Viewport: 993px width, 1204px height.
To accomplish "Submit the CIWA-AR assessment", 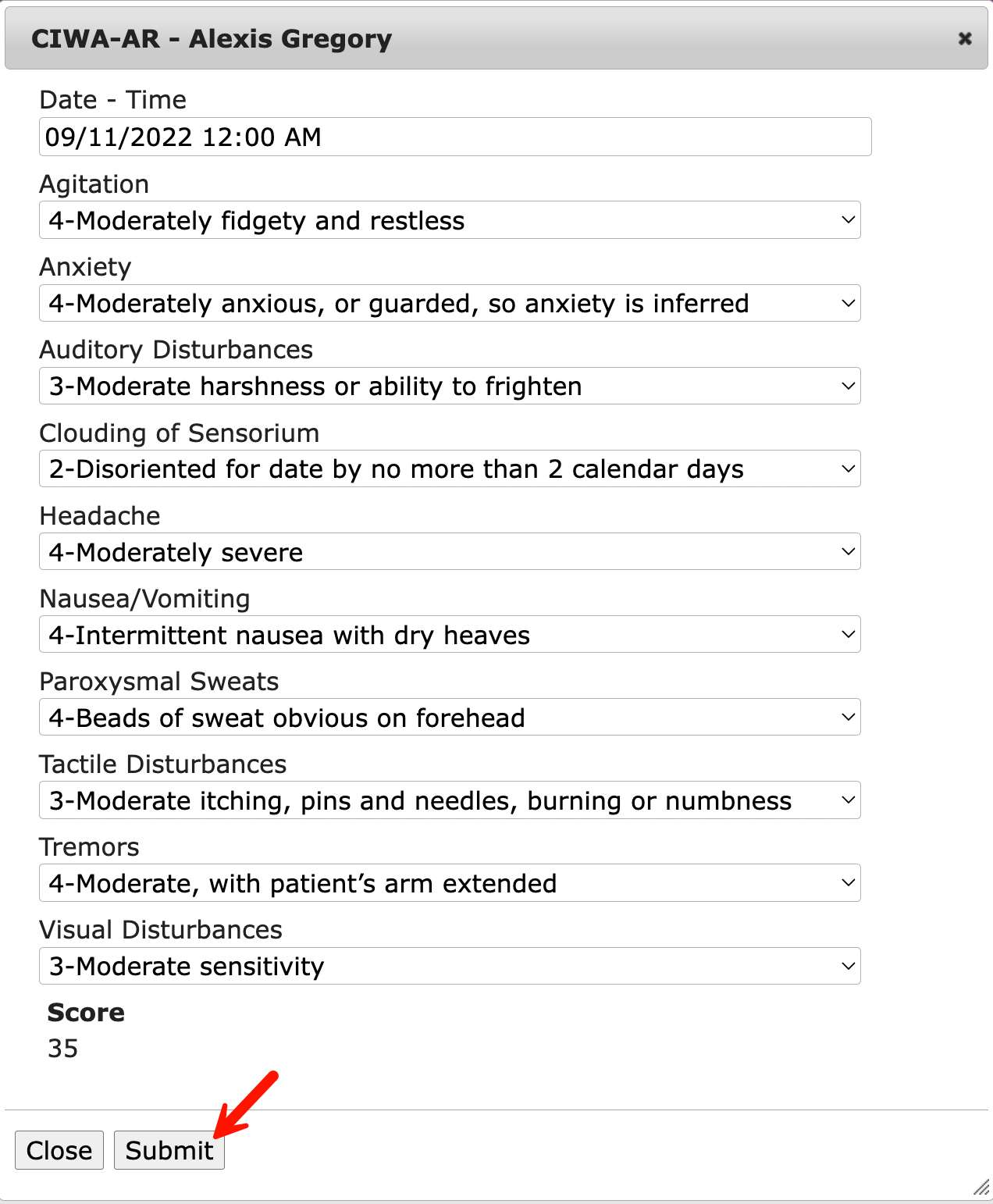I will (169, 1150).
